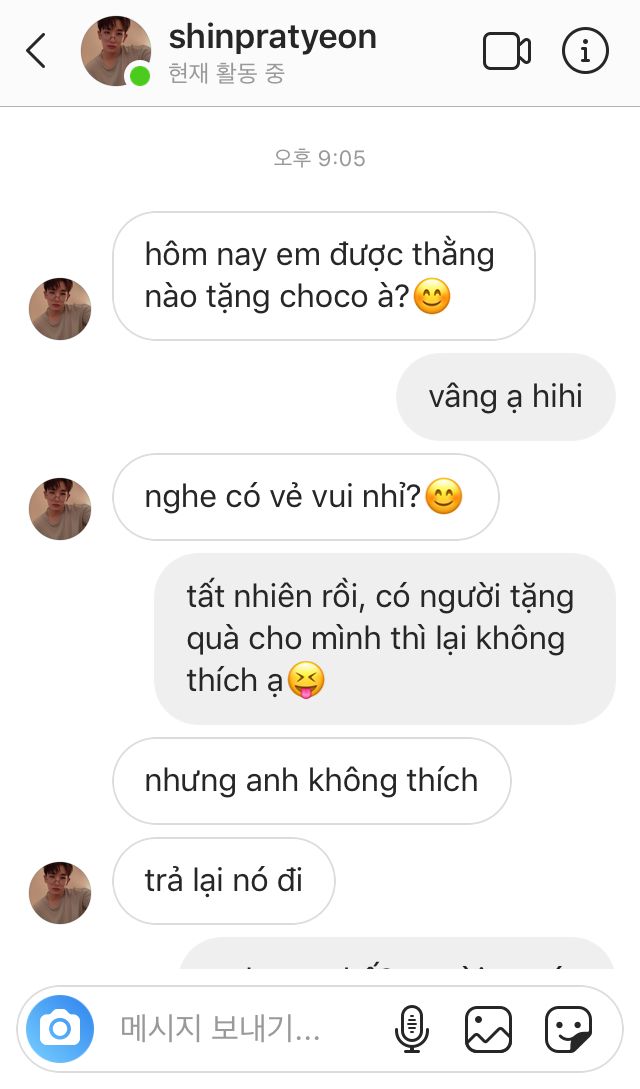Screen dimensions: 640x1089
Task: Open shinpratyeon's profile from the header
Action: point(272,38)
